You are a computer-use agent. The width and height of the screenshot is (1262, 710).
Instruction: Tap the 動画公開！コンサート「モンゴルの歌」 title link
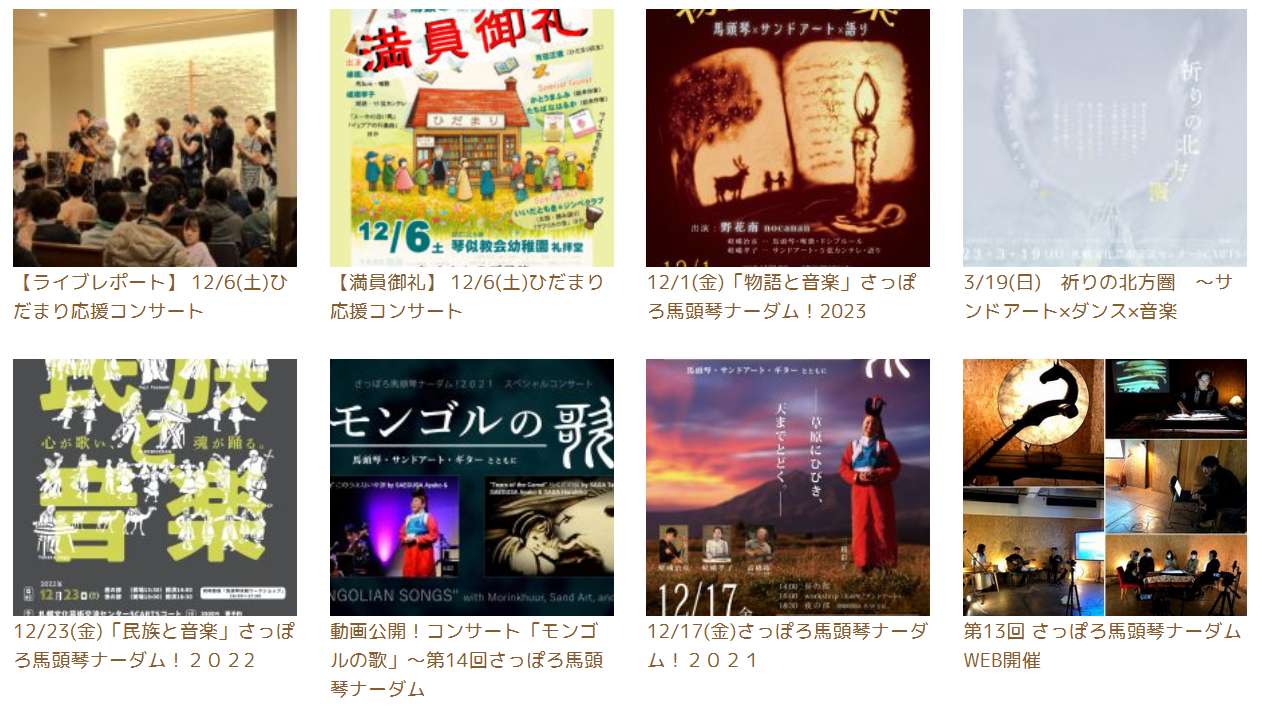point(466,659)
